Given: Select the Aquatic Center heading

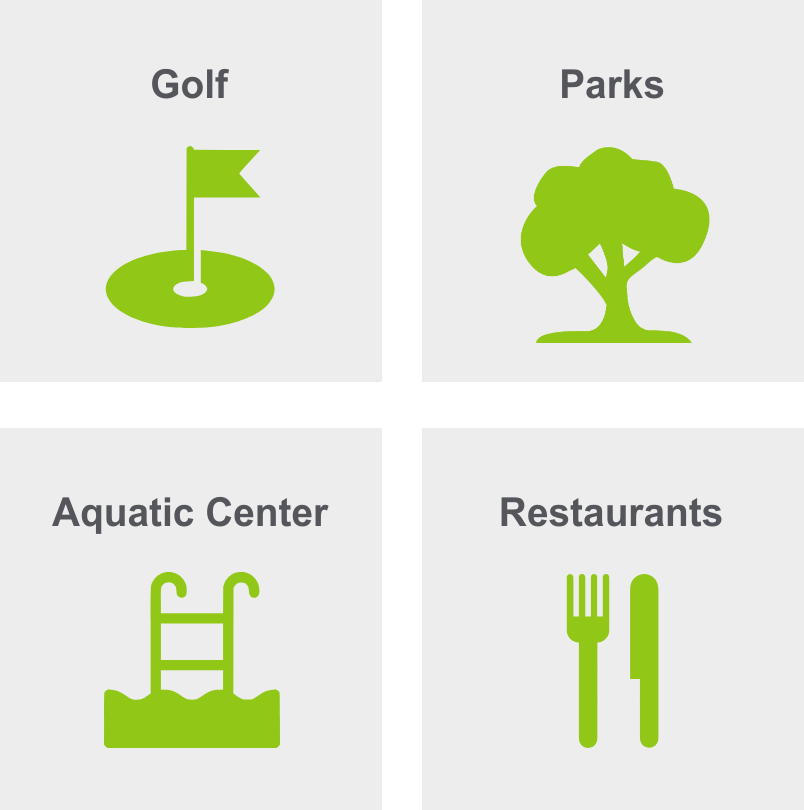Looking at the screenshot, I should click(189, 513).
